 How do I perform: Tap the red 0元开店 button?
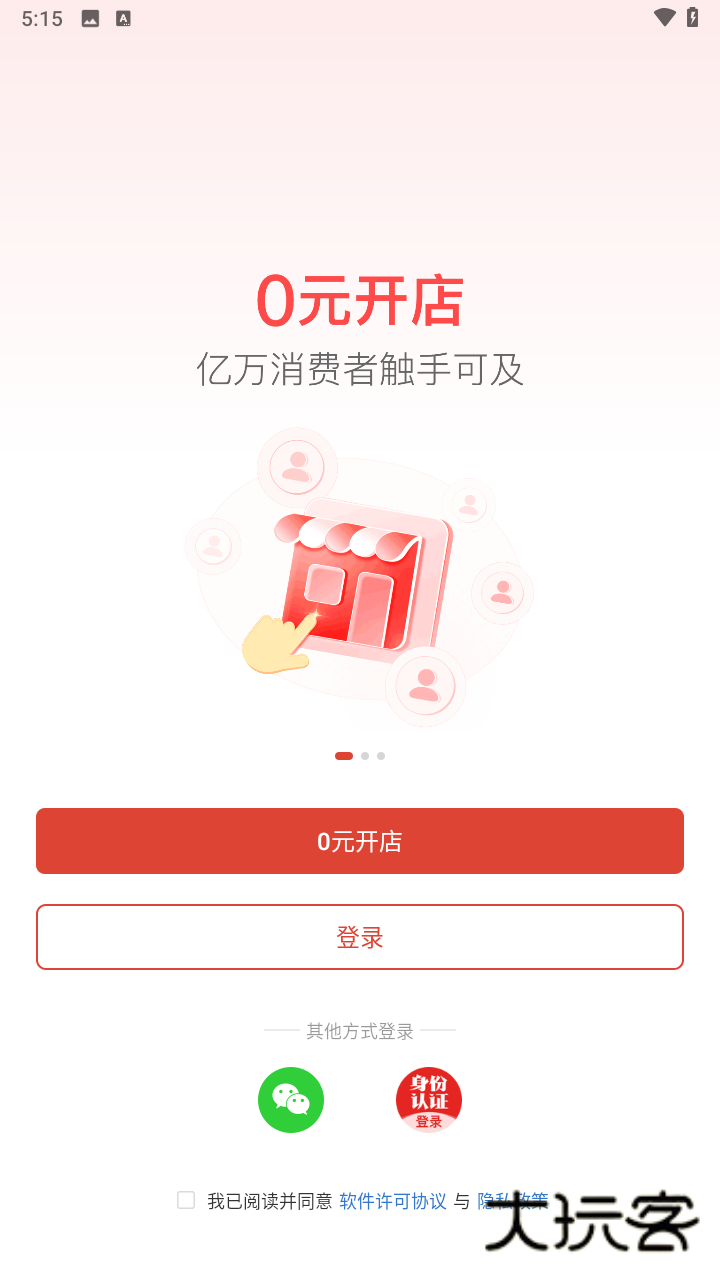coord(360,841)
